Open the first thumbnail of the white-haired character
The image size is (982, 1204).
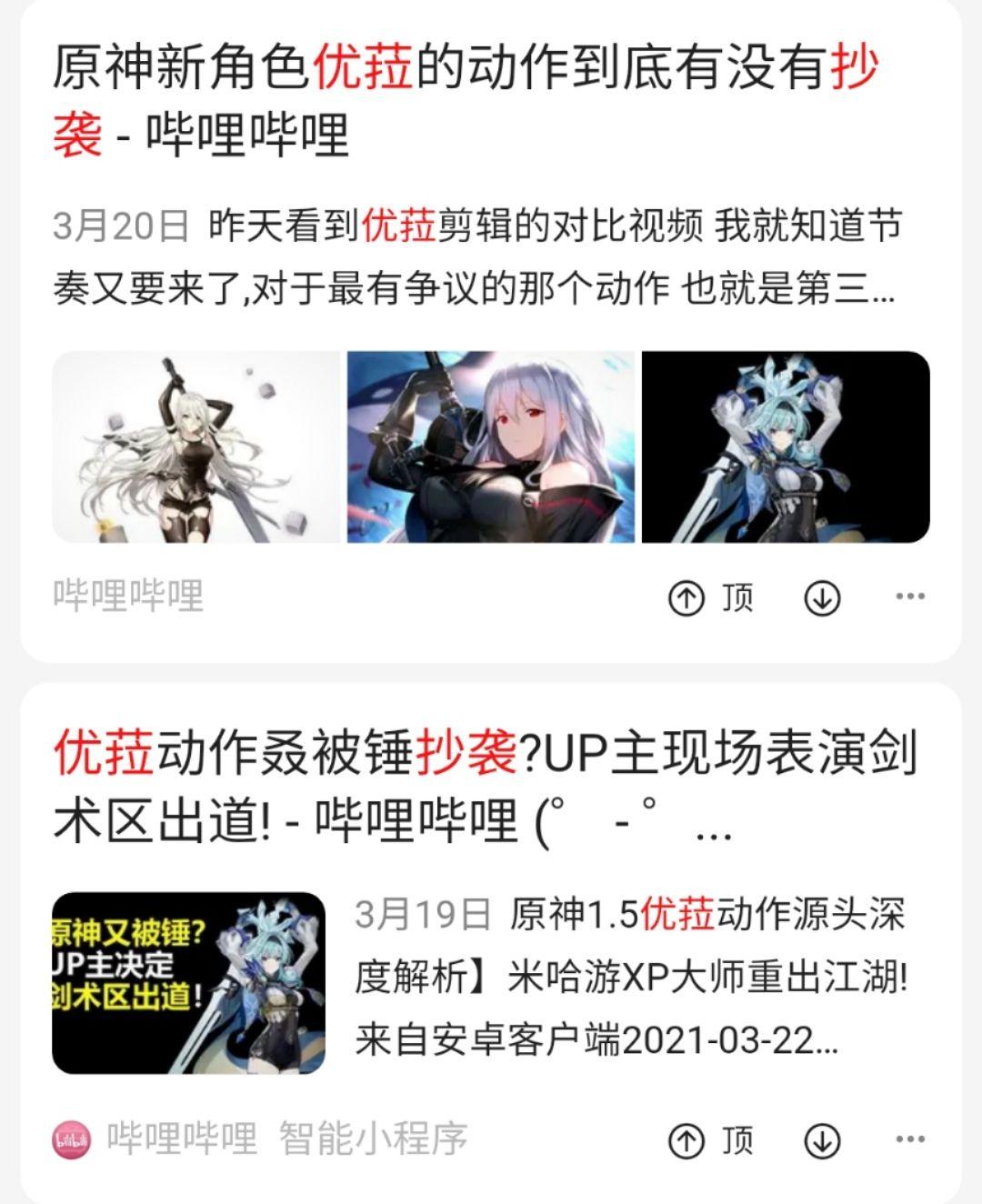[x=195, y=446]
